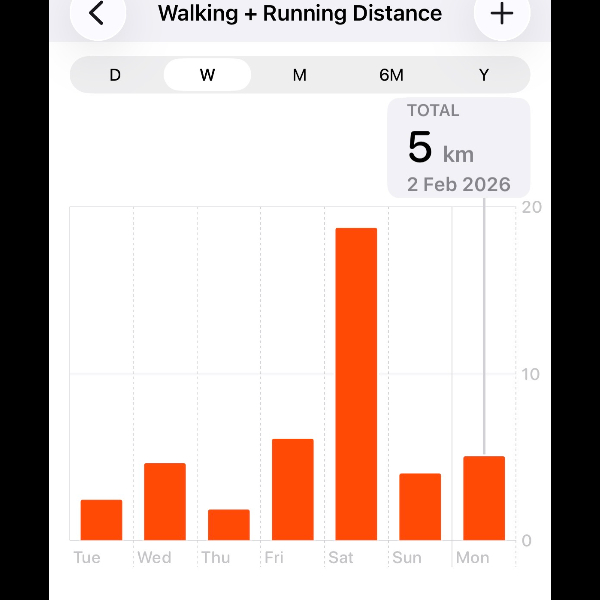
Task: Go back from Walking + Running Distance
Action: (x=97, y=14)
